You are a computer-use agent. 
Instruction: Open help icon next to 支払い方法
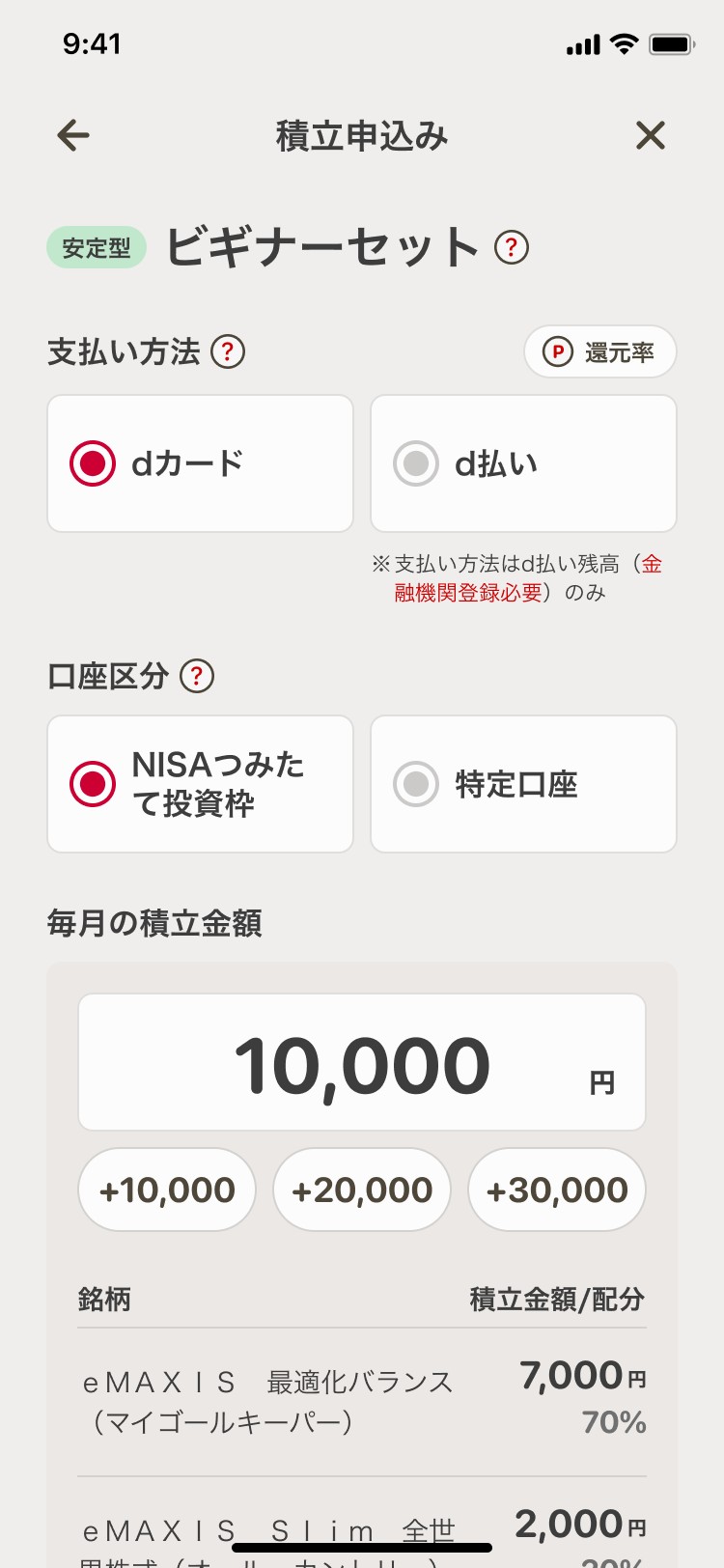pyautogui.click(x=228, y=352)
